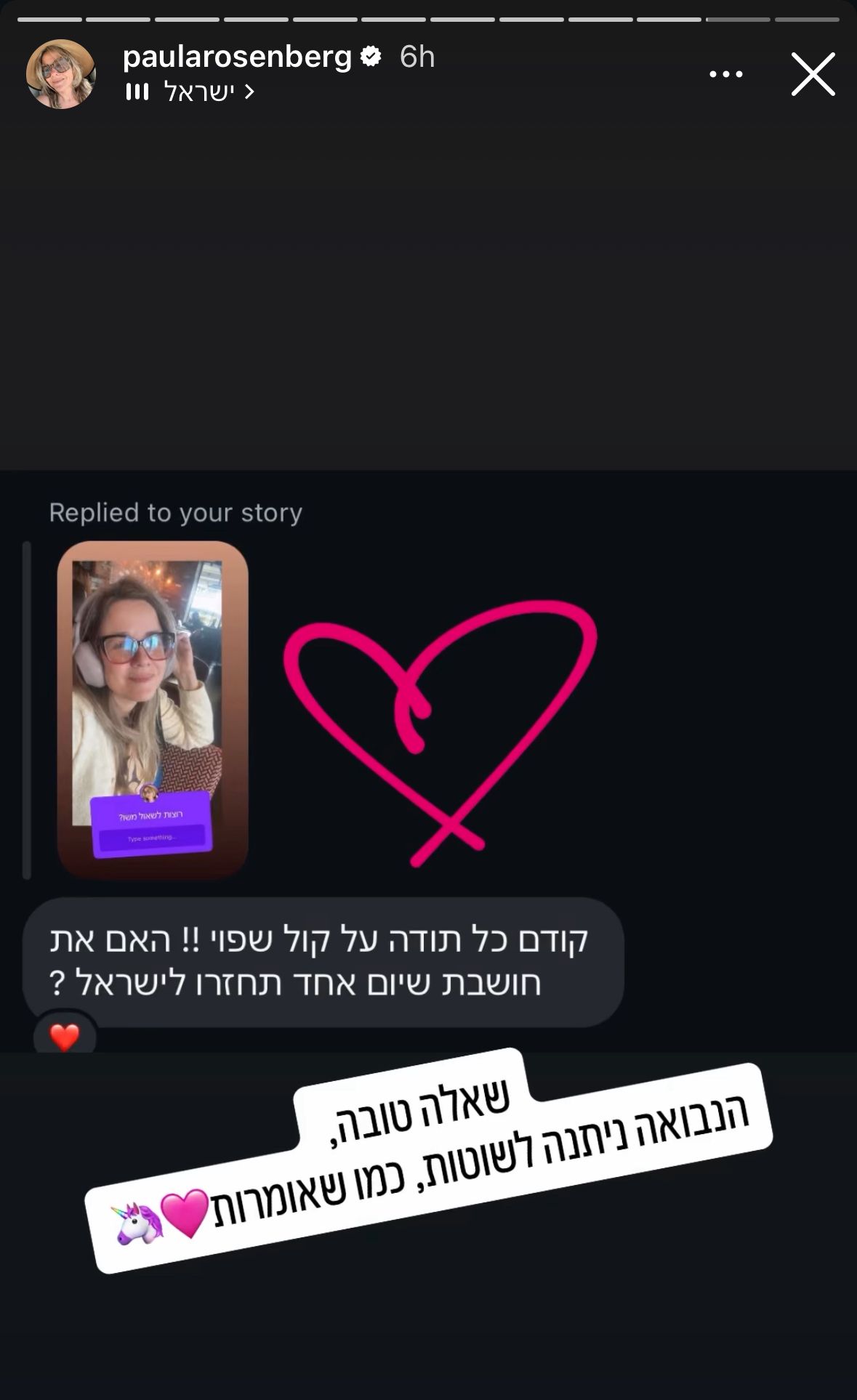Open the ישראל music attribution
This screenshot has height=1400, width=857.
pyautogui.click(x=198, y=92)
